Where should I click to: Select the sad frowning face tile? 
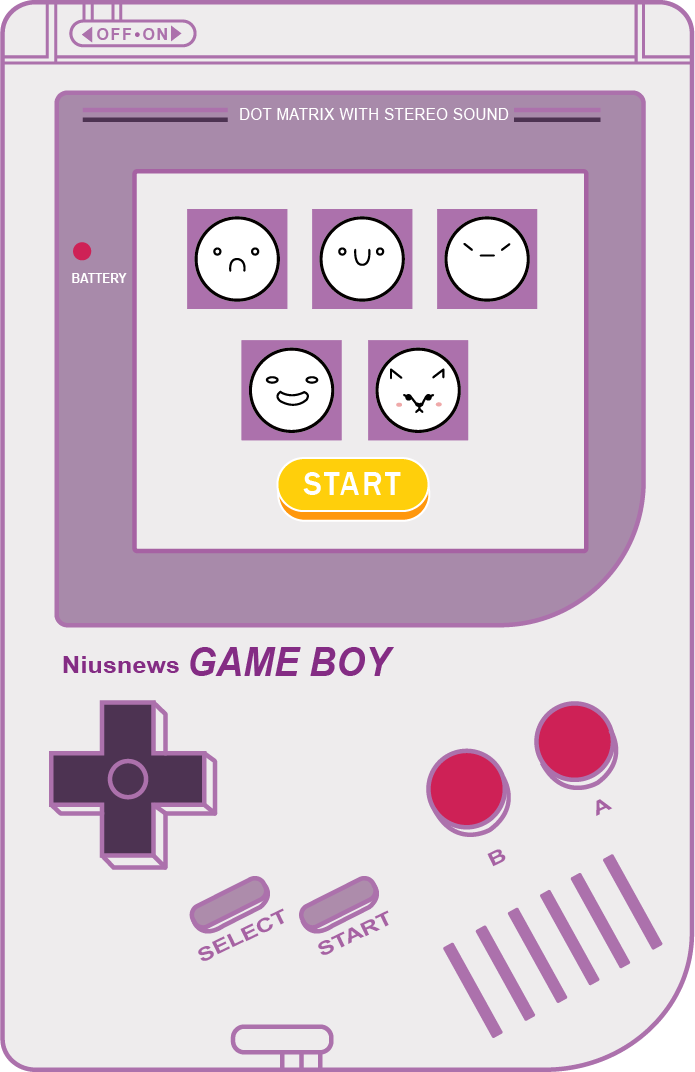point(237,259)
